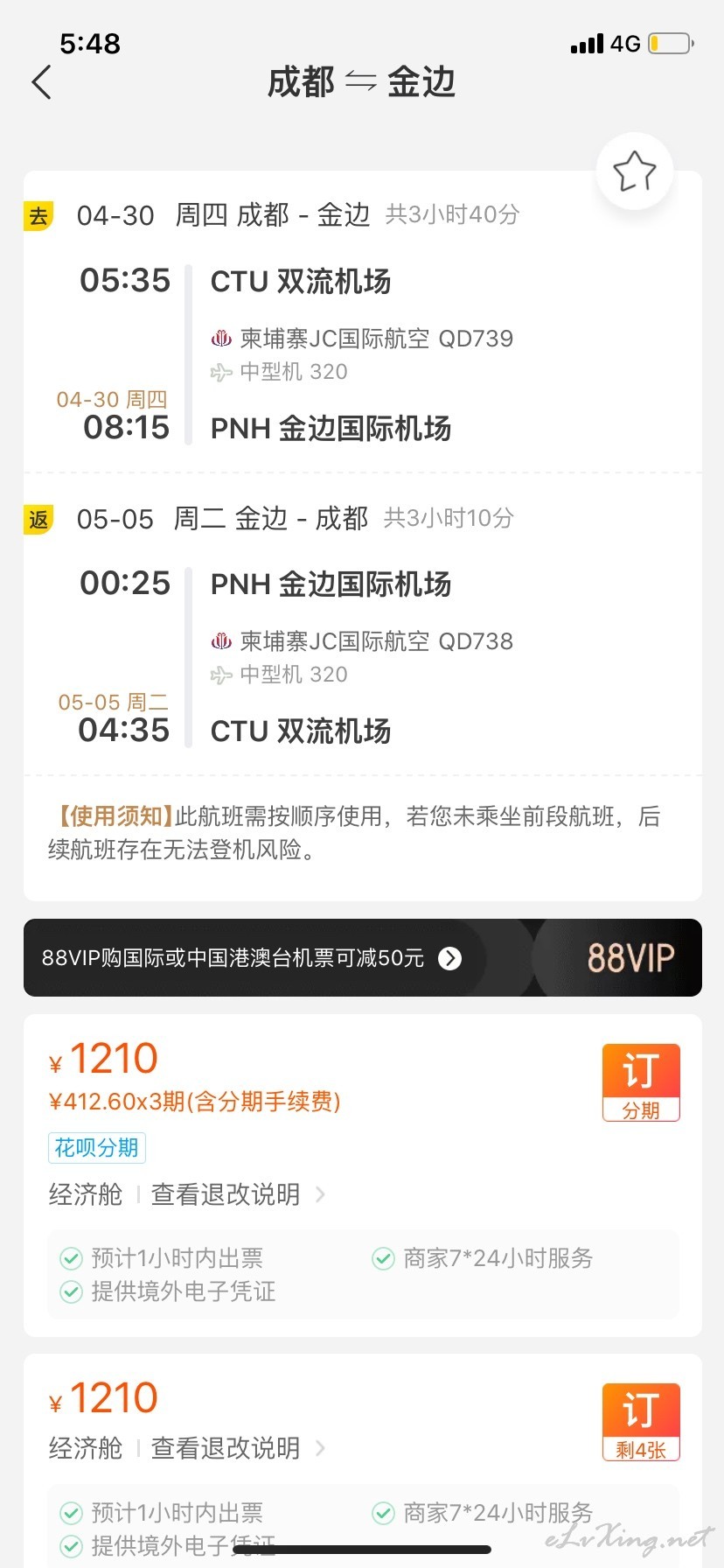724x1568 pixels.
Task: Book the 花呗分期 installment fare
Action: (x=641, y=1082)
